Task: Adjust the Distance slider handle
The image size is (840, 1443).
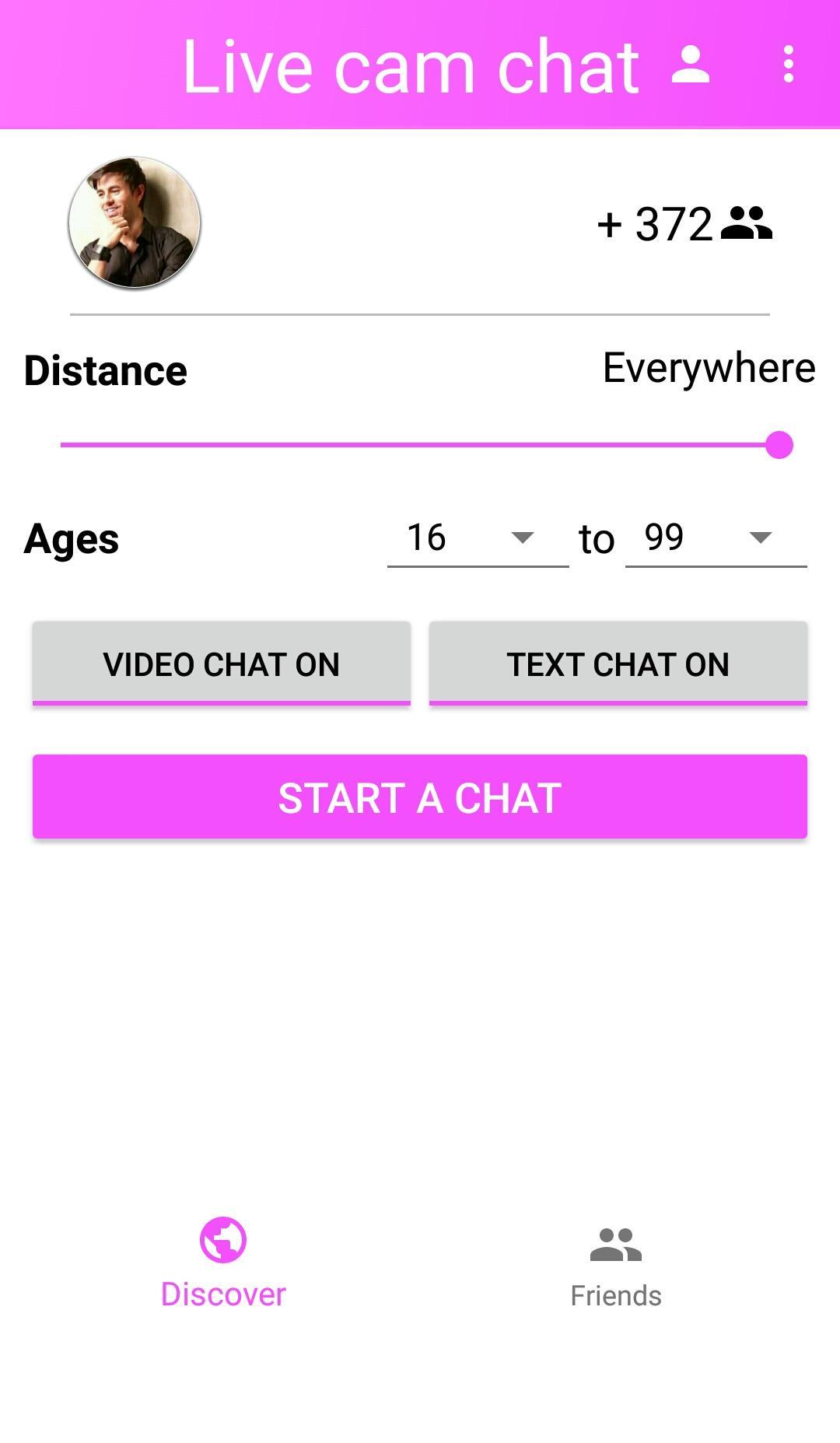Action: click(x=779, y=445)
